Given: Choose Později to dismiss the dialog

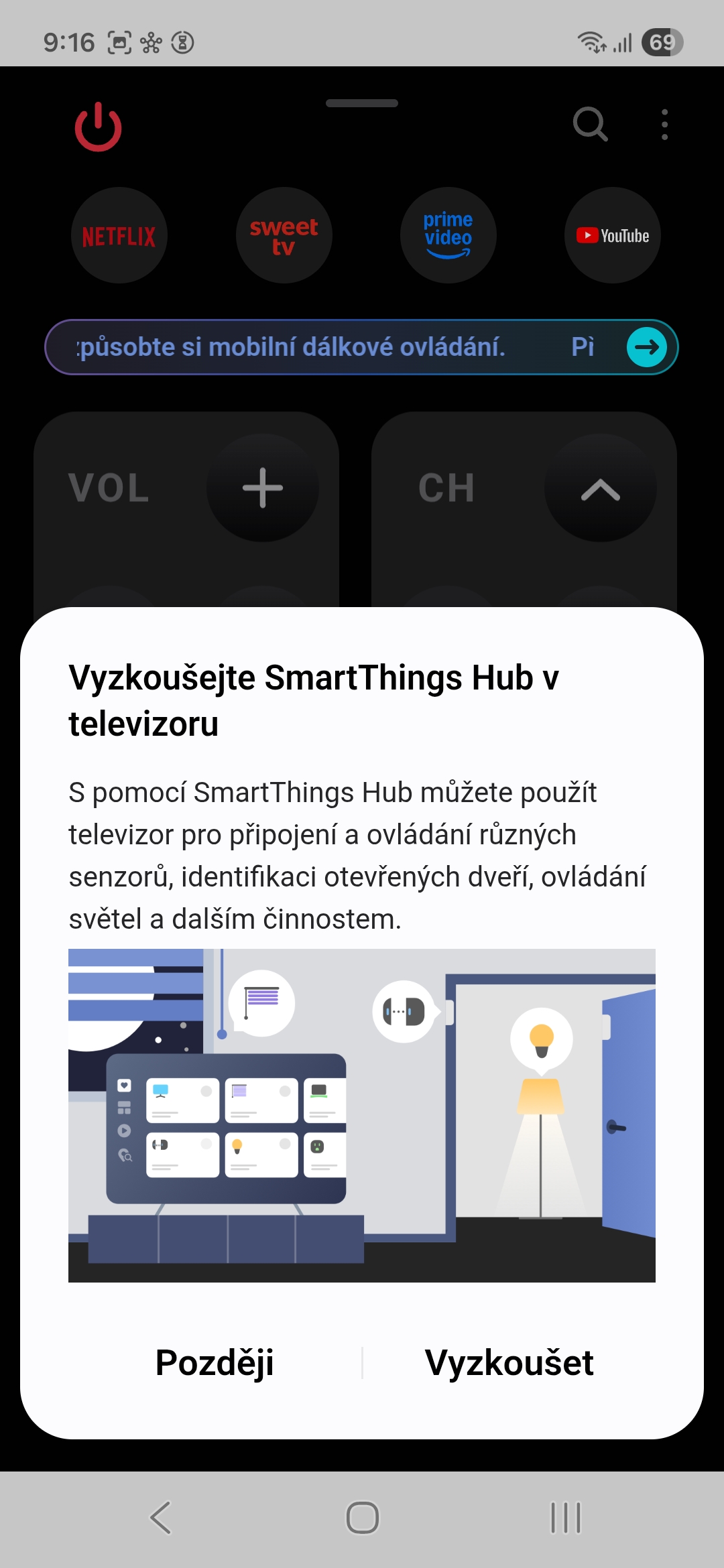Looking at the screenshot, I should (215, 1362).
